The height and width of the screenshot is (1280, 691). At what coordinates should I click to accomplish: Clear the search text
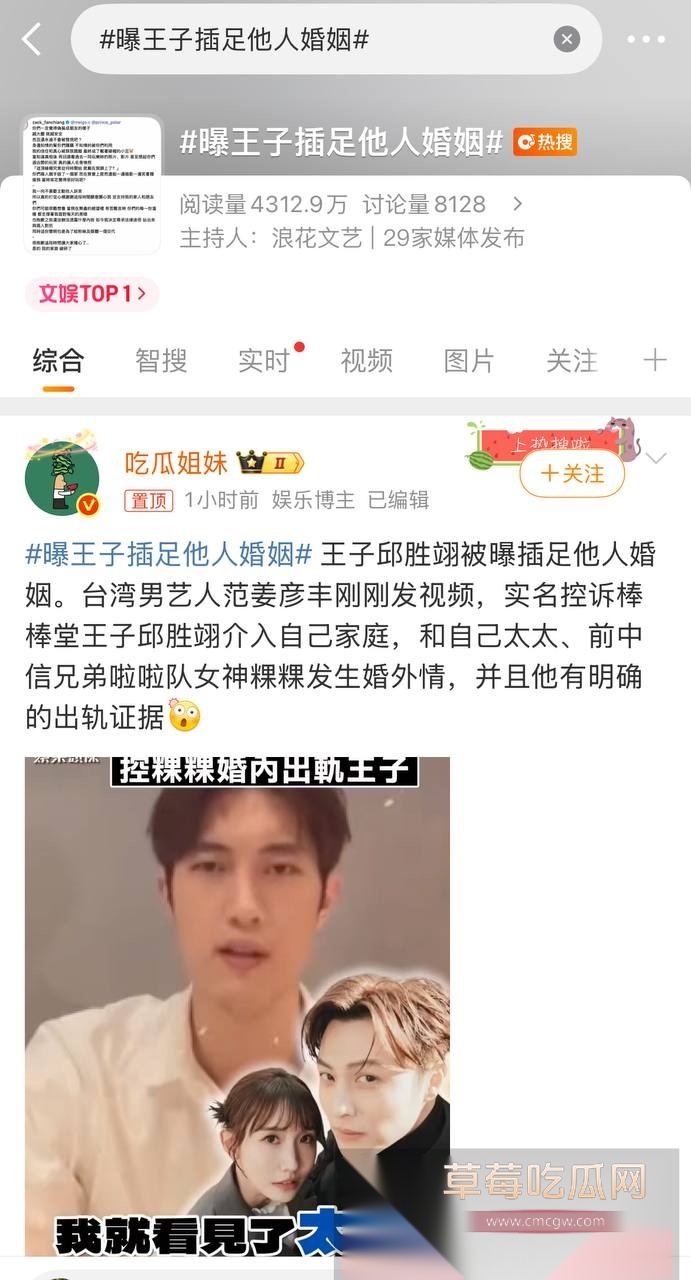567,40
